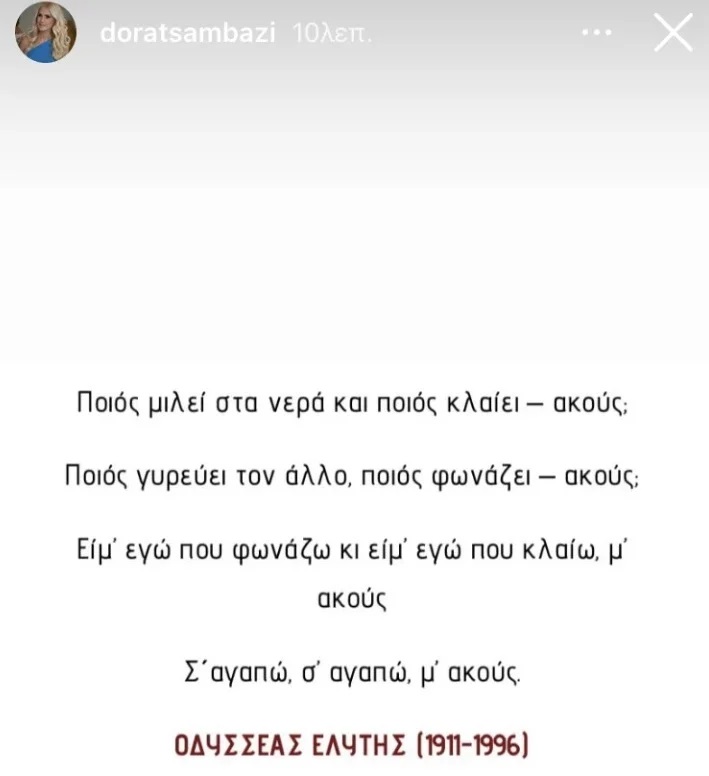Open the three-dot story options menu

[x=597, y=33]
